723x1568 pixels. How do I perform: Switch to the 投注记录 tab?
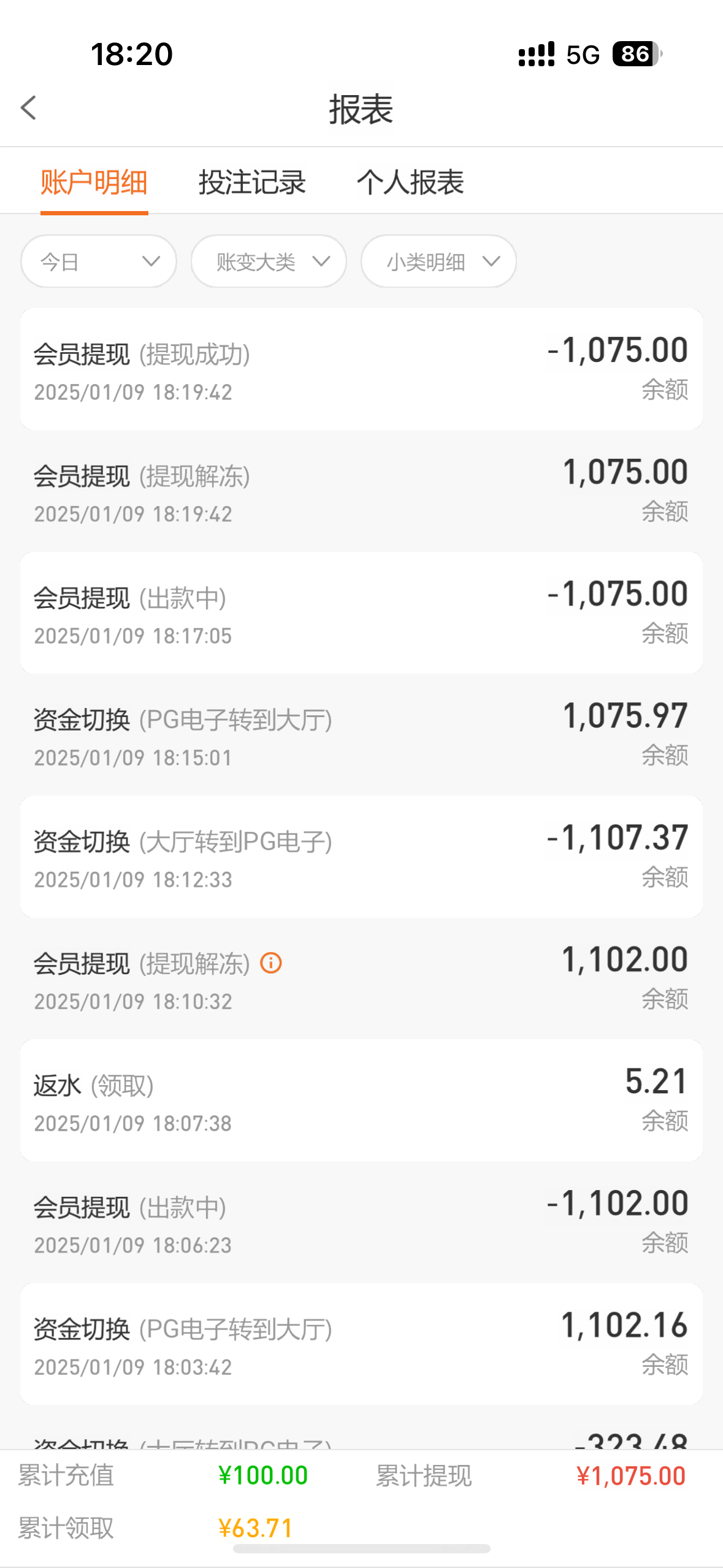[x=251, y=183]
